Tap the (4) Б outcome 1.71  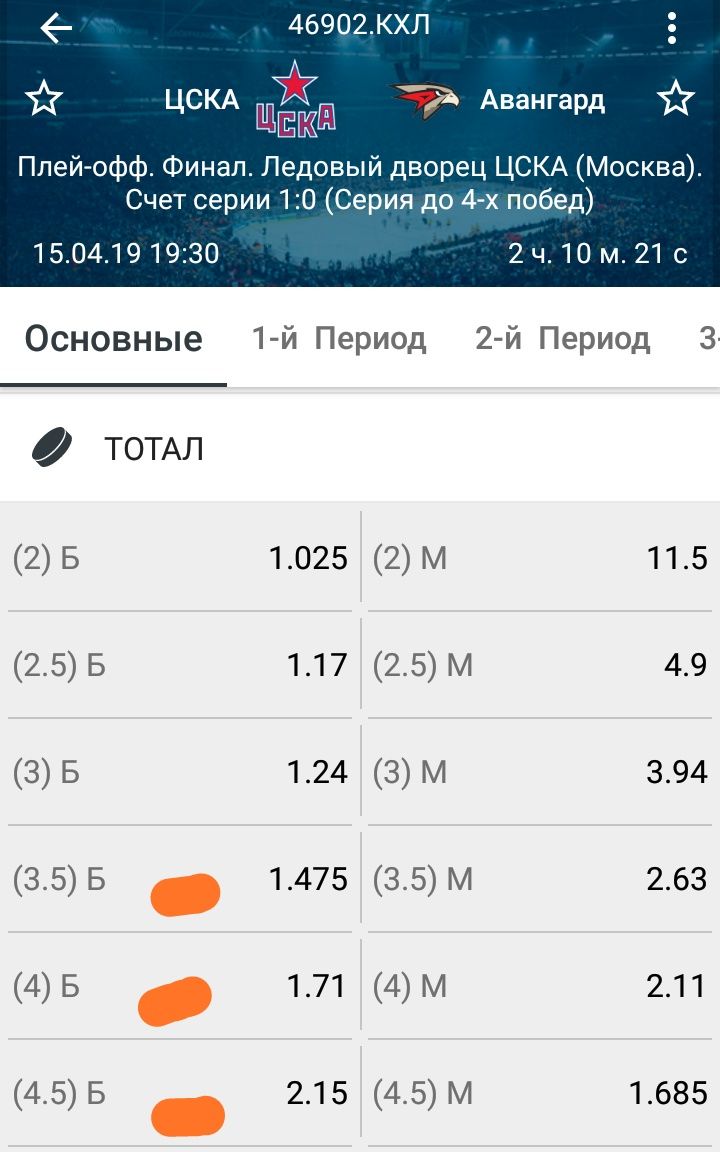(180, 987)
